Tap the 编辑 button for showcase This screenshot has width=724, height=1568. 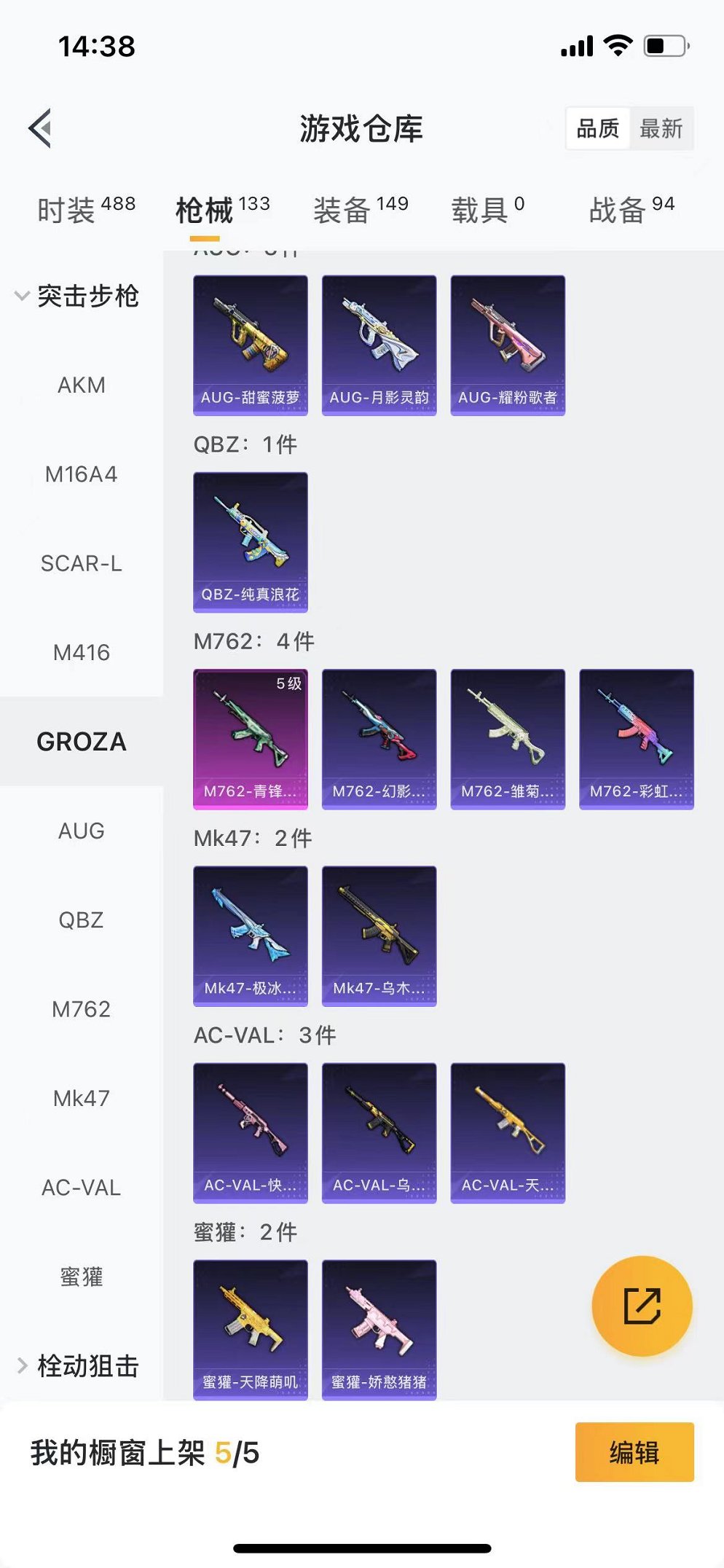pos(634,1452)
